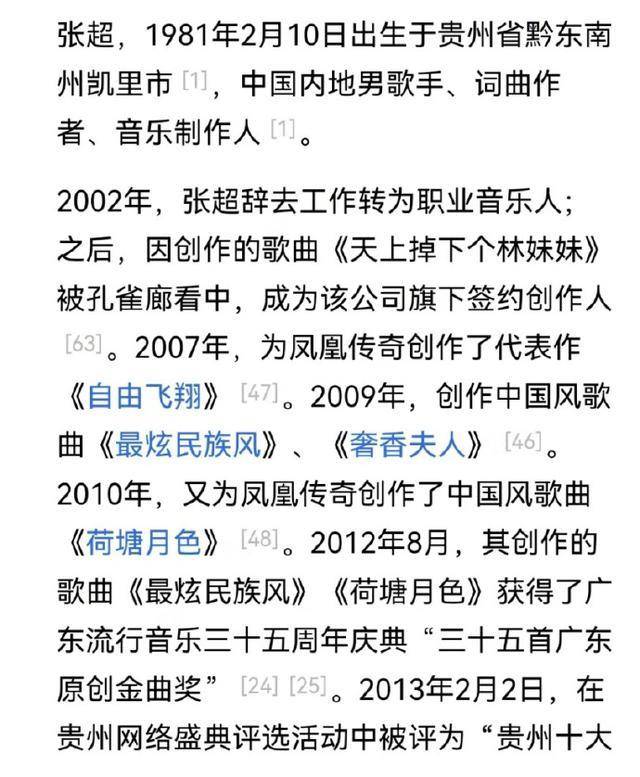View reference [47] citation

(x=258, y=392)
